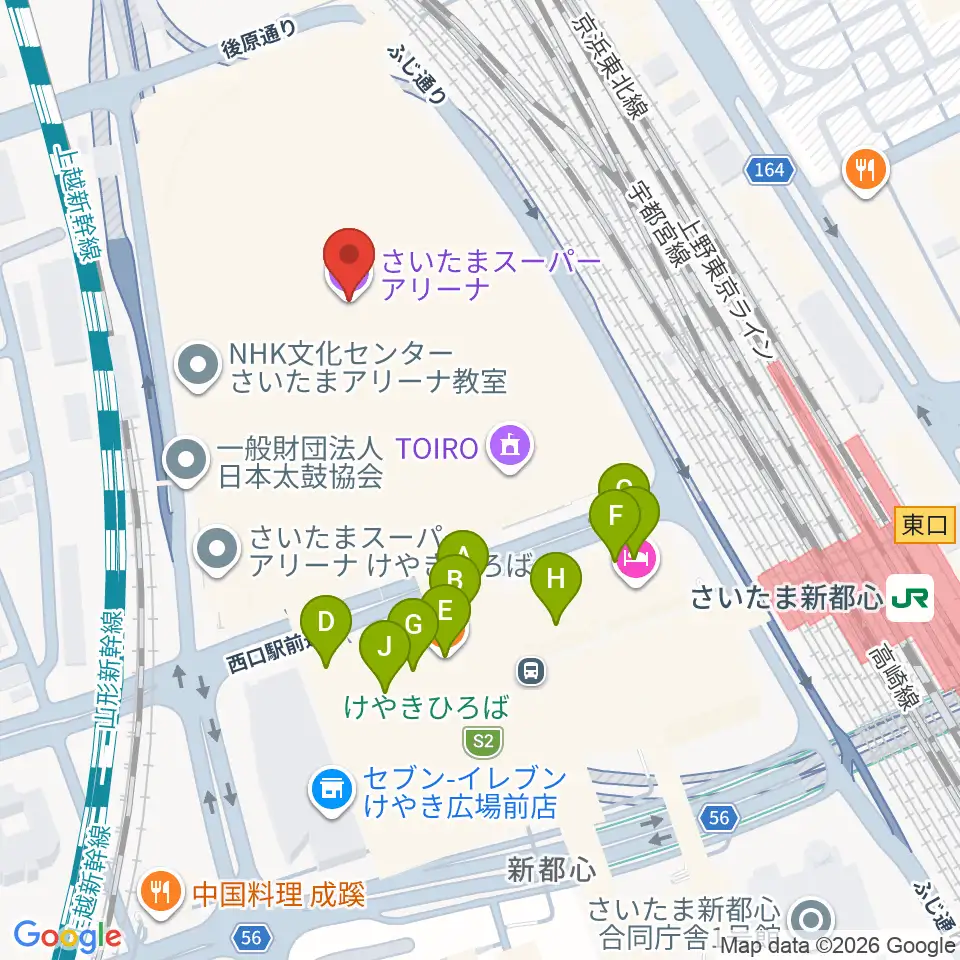Screen dimensions: 960x960
Task: Open the セブン-イレブン けやき広場前店 marker
Action: [332, 791]
